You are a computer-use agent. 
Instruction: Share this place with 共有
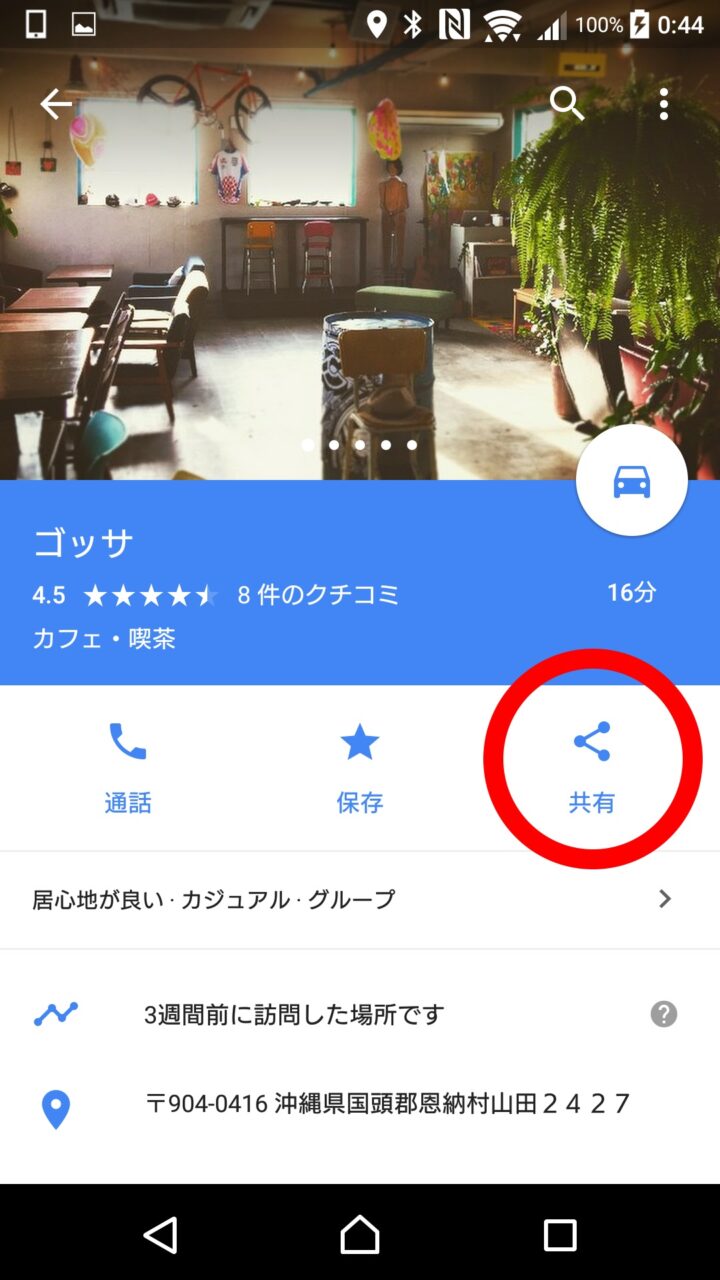(x=592, y=766)
